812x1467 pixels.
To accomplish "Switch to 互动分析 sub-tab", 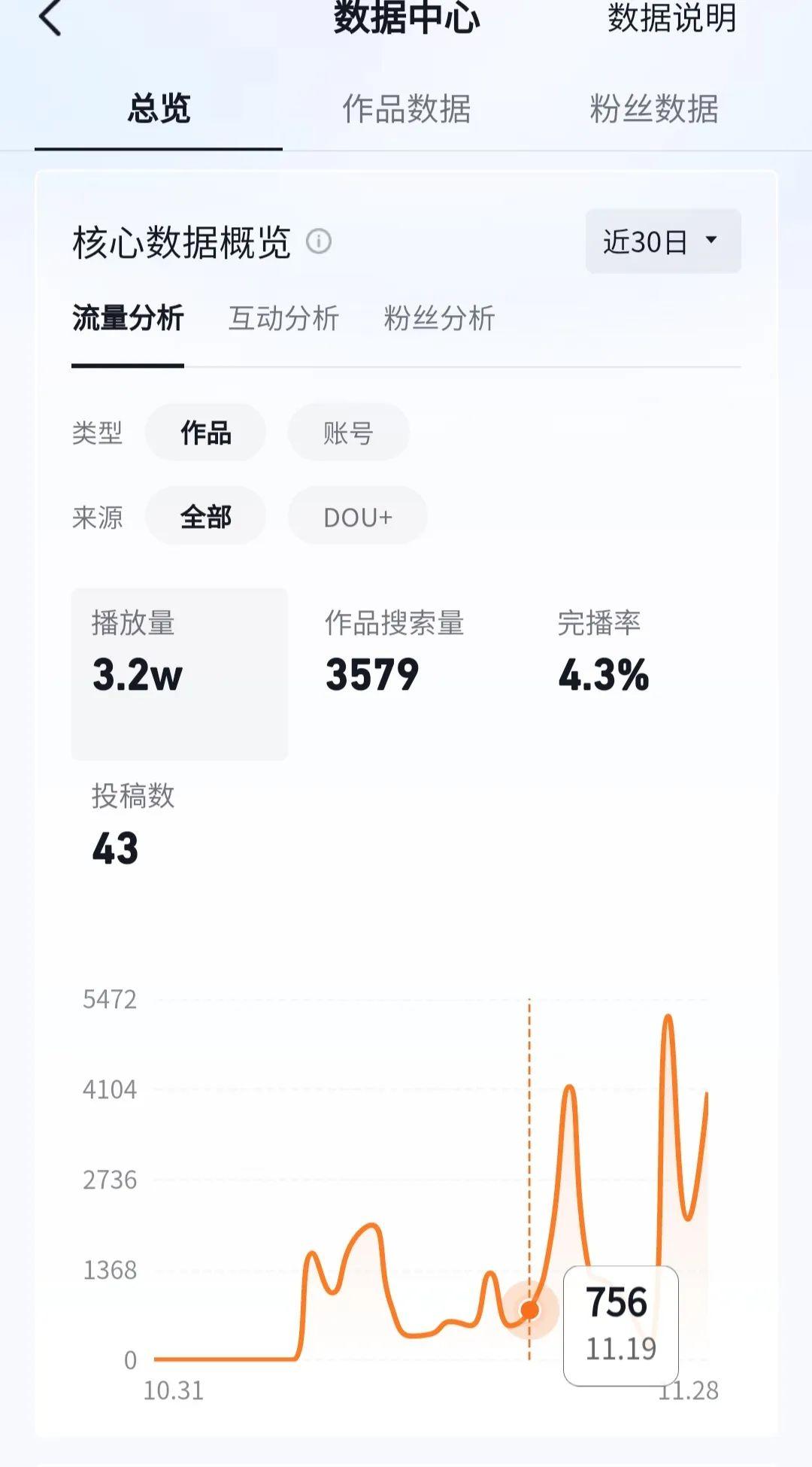I will (x=283, y=318).
